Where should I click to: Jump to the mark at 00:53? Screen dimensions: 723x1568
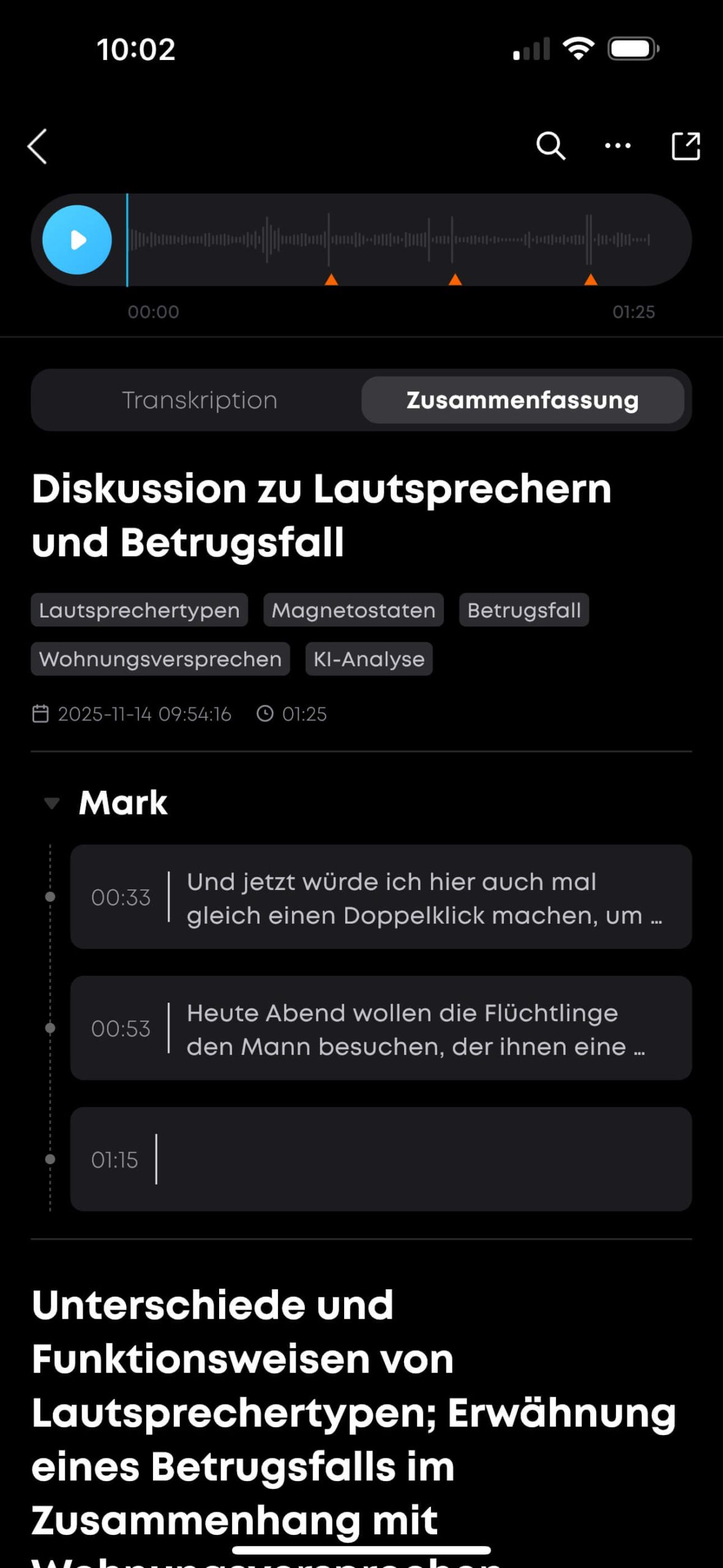point(381,1028)
